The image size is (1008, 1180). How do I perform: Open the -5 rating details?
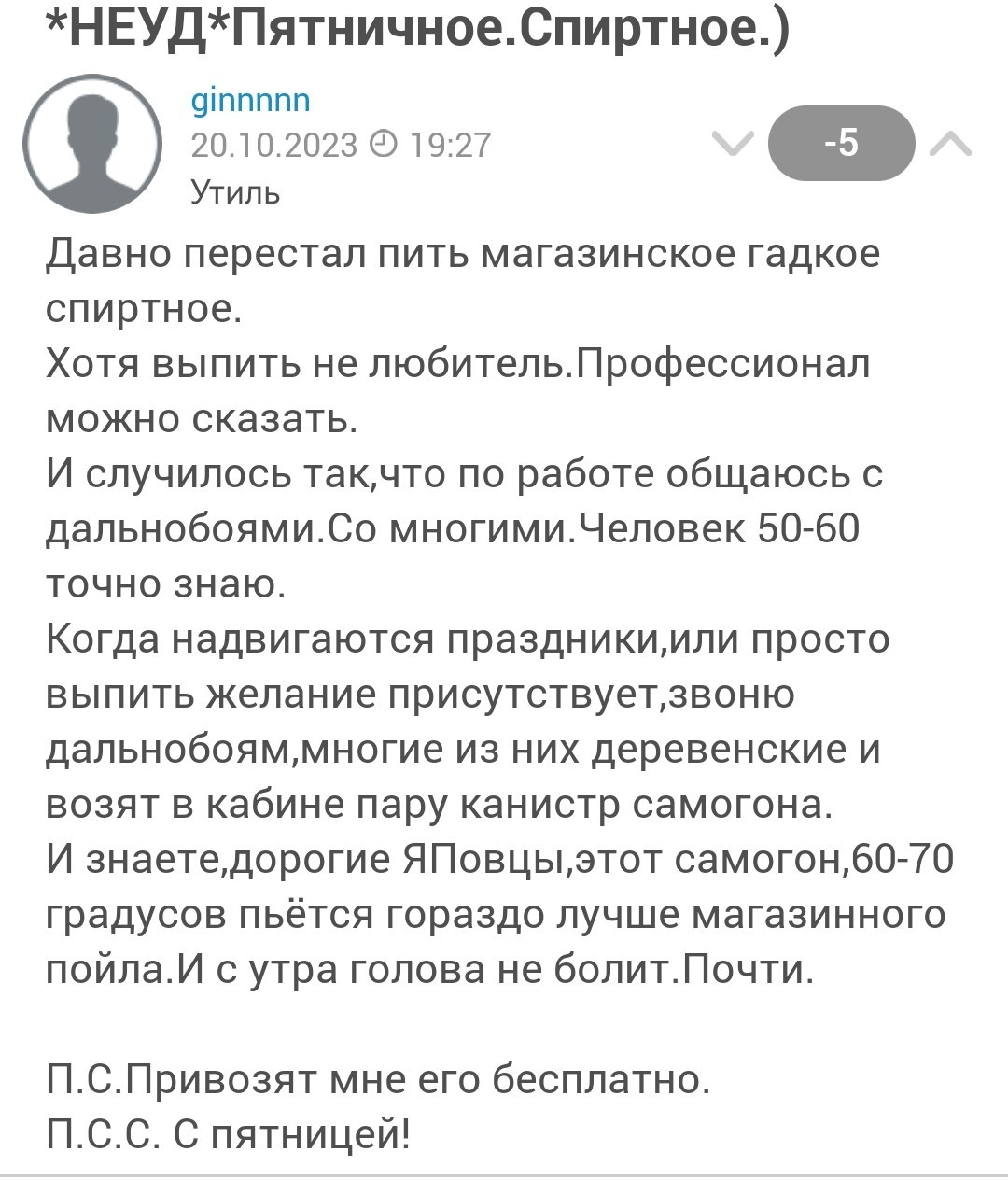(841, 143)
